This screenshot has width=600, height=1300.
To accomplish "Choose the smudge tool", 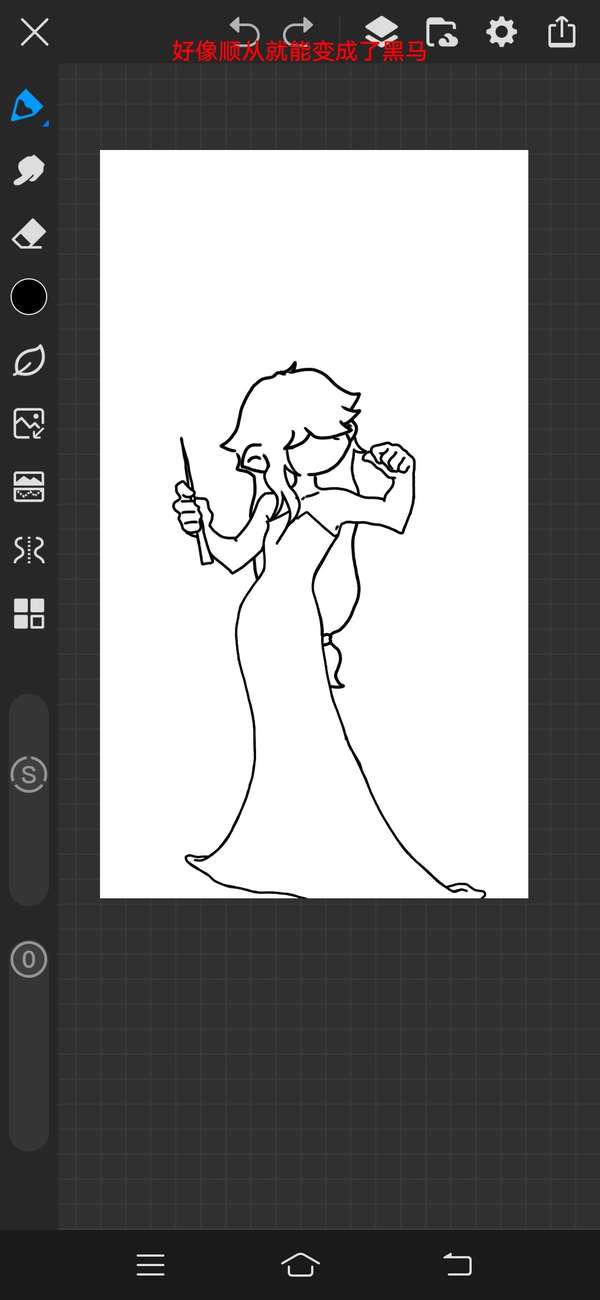I will point(28,170).
